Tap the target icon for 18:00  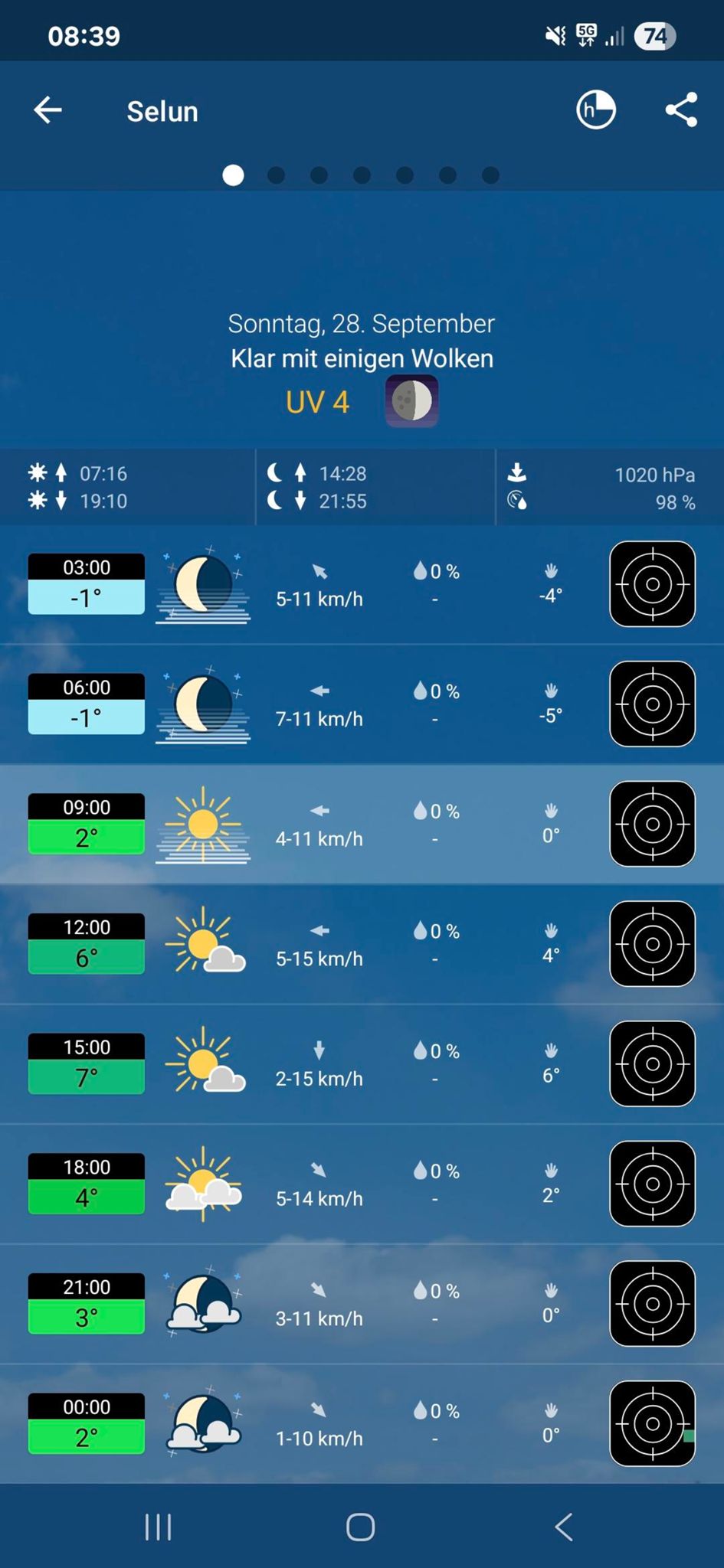[652, 1184]
